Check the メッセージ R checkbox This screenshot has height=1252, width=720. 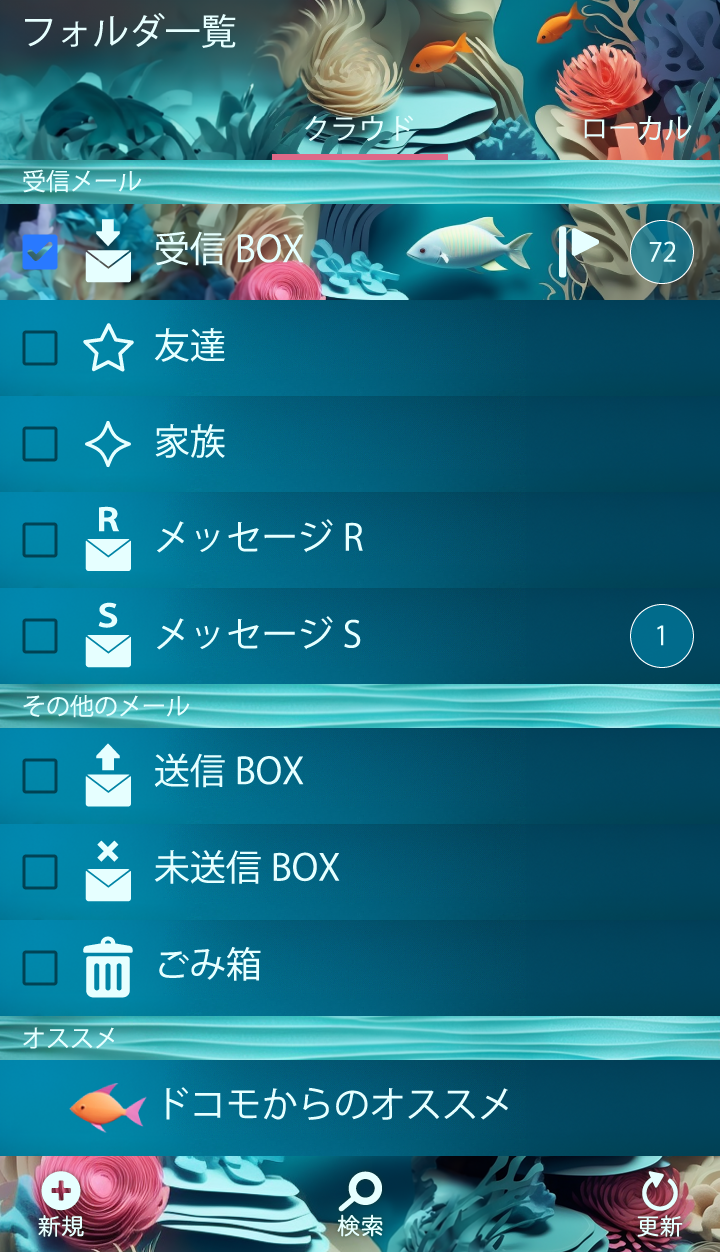(x=40, y=540)
